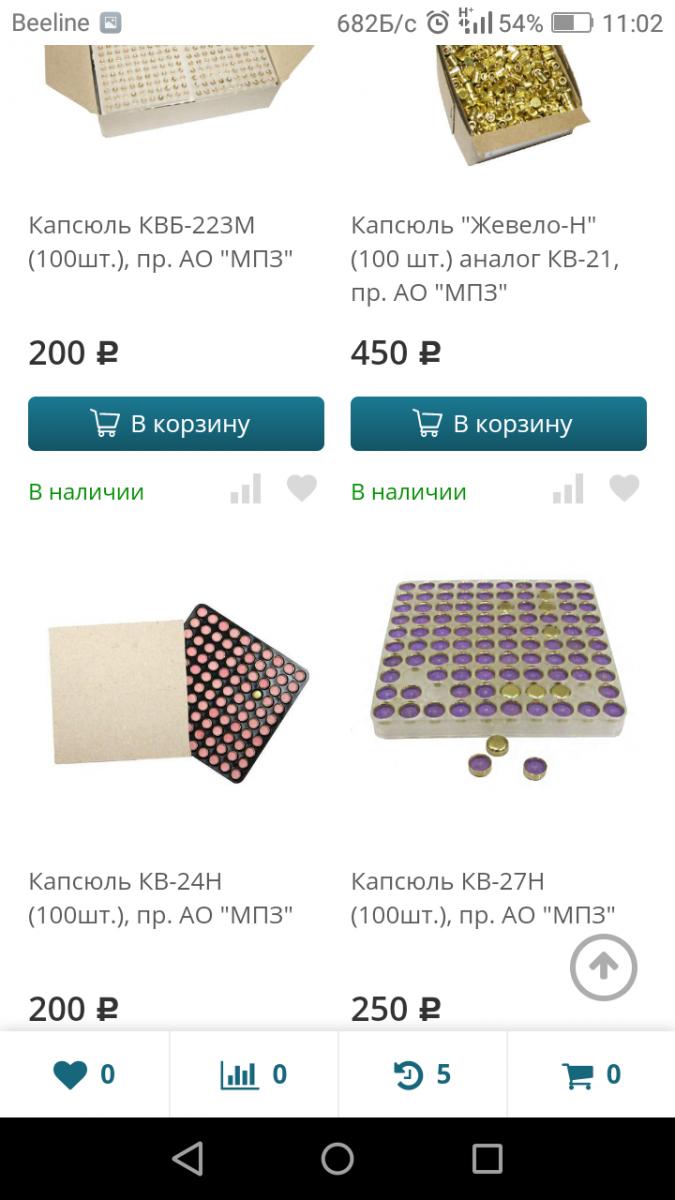Open the favorites list in bottom bar
This screenshot has height=1200, width=675.
coord(85,1075)
